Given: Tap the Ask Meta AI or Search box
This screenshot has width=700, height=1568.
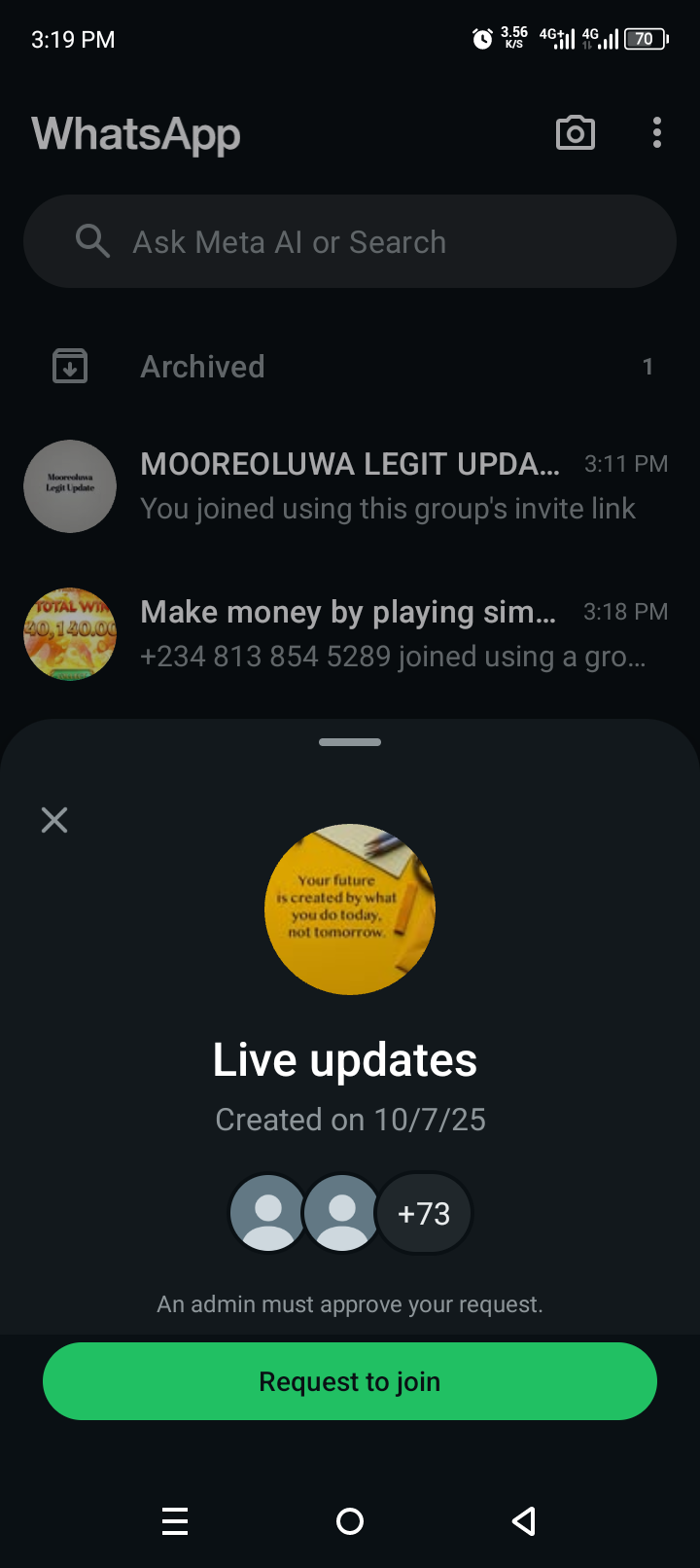Looking at the screenshot, I should [x=350, y=241].
